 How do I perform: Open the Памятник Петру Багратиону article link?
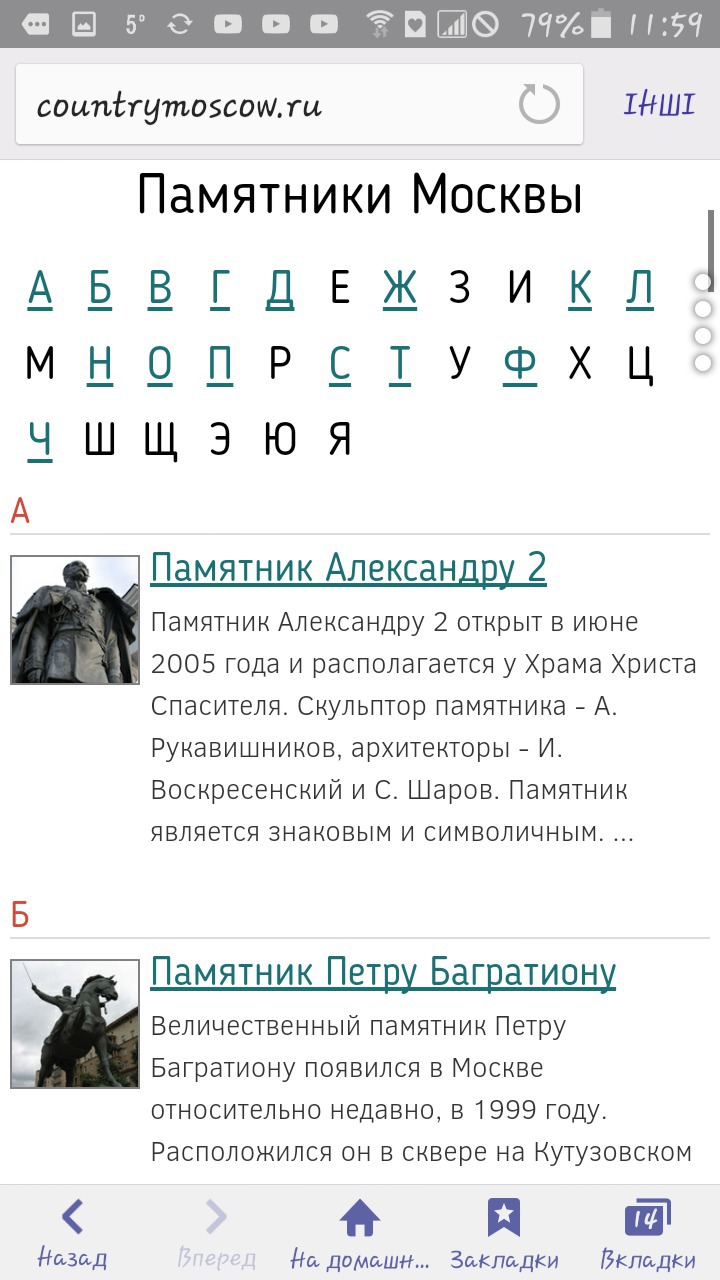[383, 972]
